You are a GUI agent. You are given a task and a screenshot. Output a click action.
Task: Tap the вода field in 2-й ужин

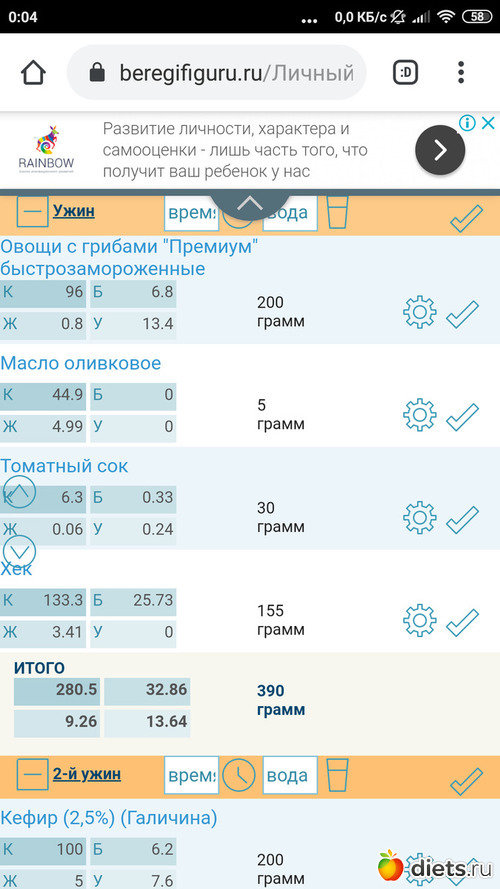click(x=290, y=775)
